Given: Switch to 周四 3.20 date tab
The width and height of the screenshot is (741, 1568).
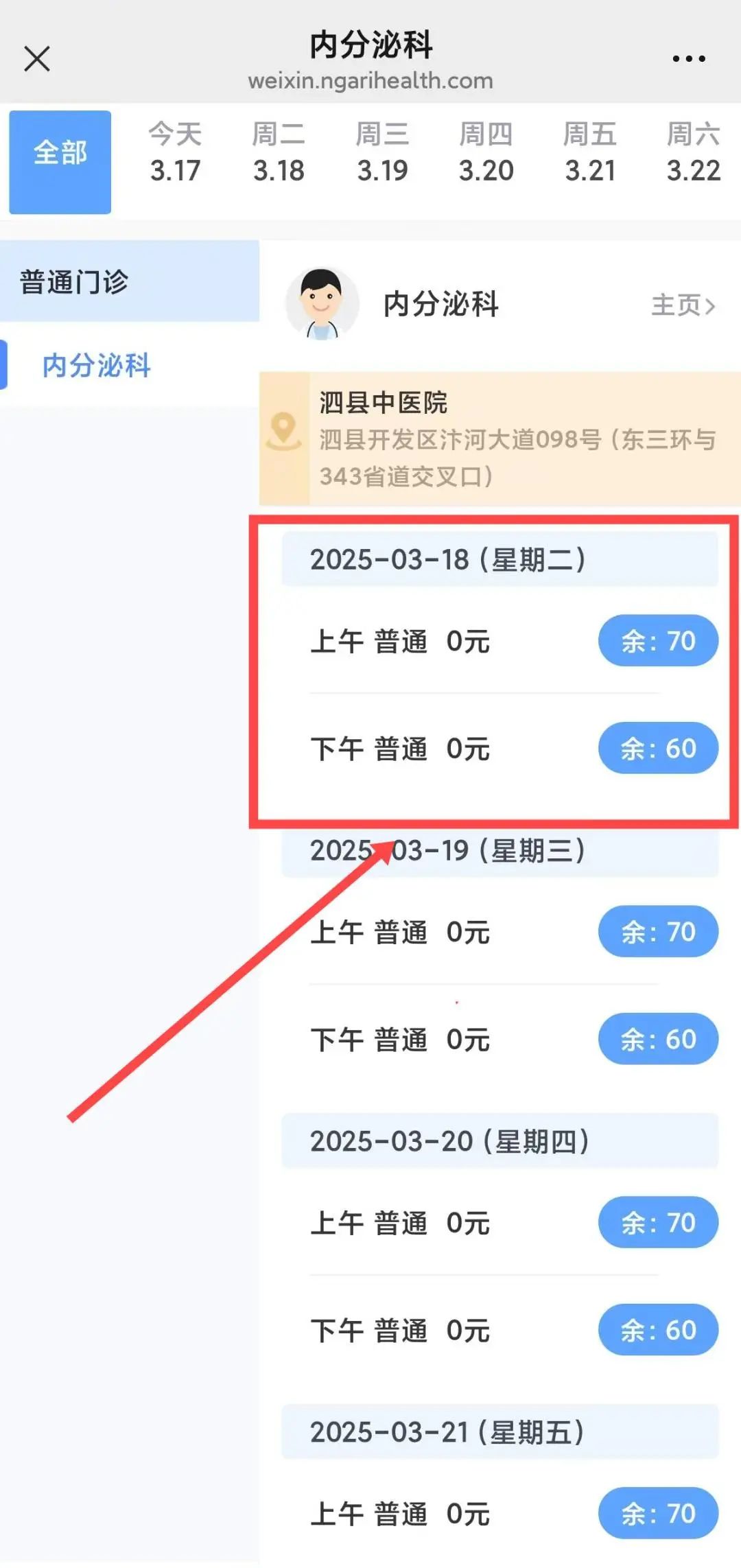Looking at the screenshot, I should (486, 153).
